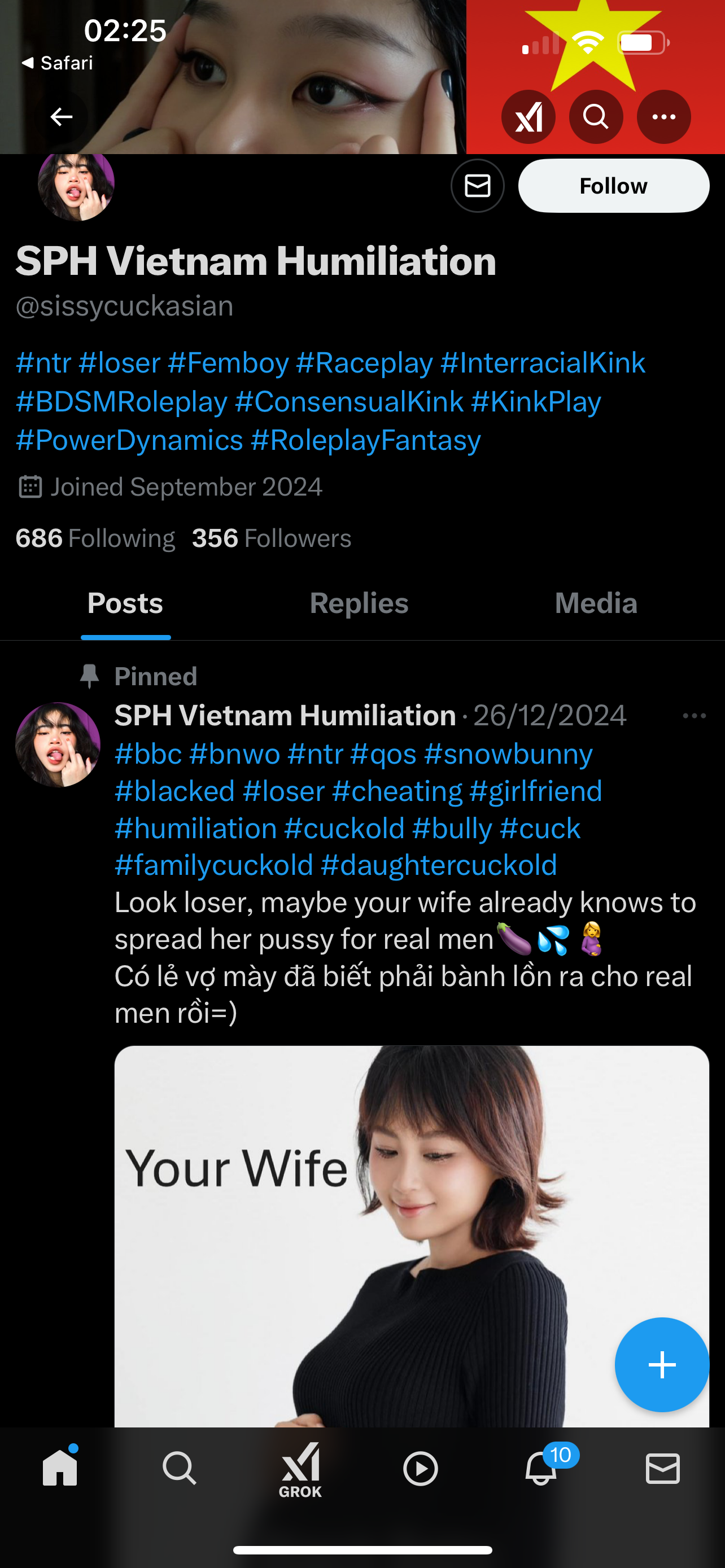Return to Safari via the back link
This screenshot has height=1568, width=725.
click(x=57, y=63)
